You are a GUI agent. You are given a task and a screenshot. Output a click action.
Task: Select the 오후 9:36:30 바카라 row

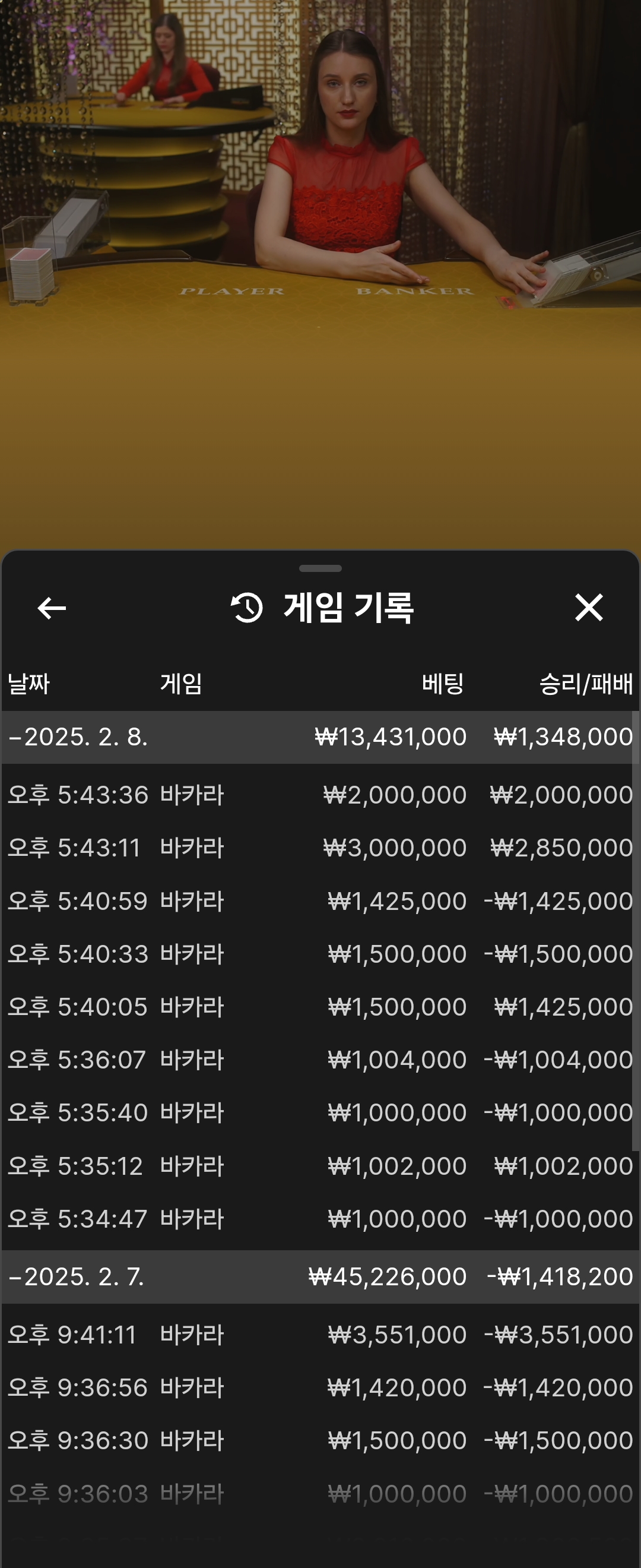(320, 1440)
